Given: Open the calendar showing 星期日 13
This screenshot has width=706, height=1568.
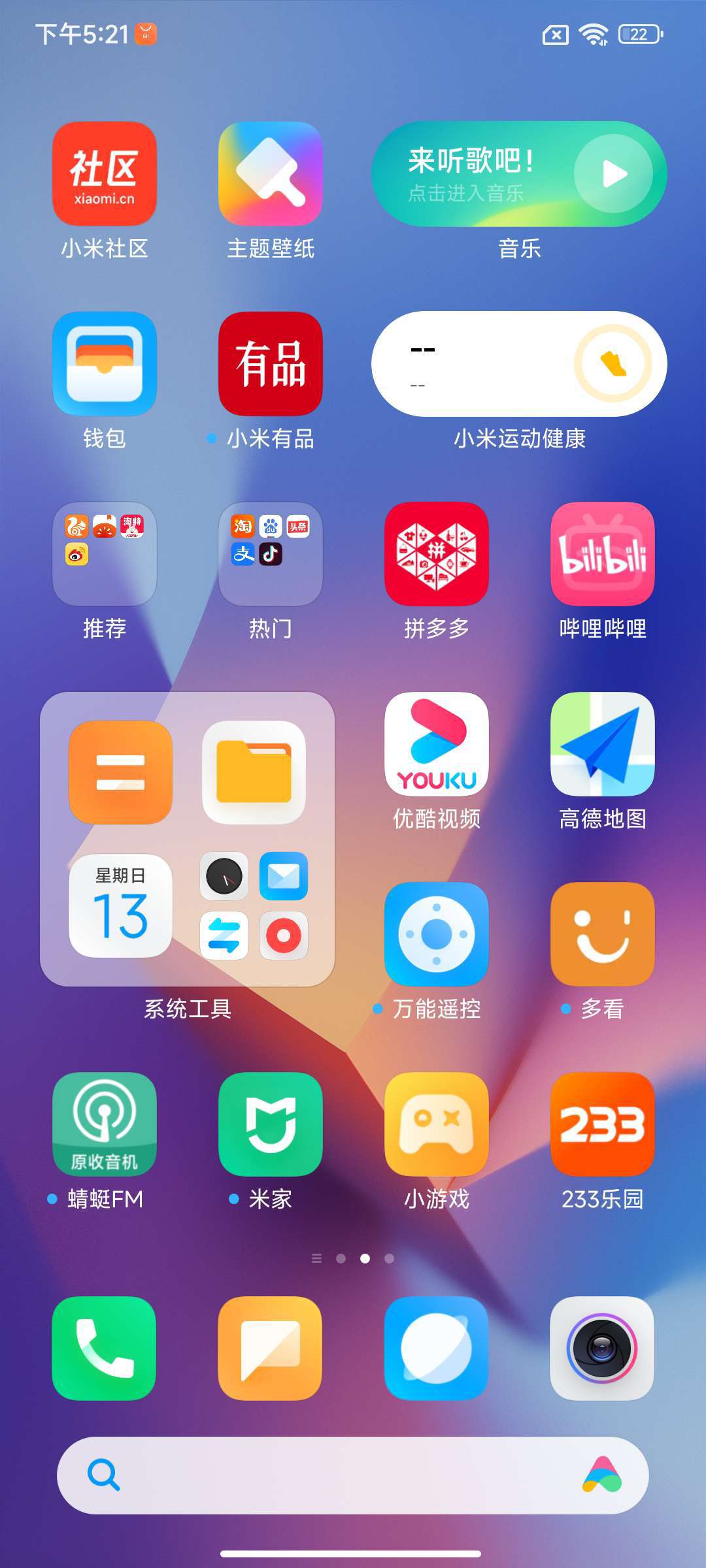Looking at the screenshot, I should click(121, 906).
